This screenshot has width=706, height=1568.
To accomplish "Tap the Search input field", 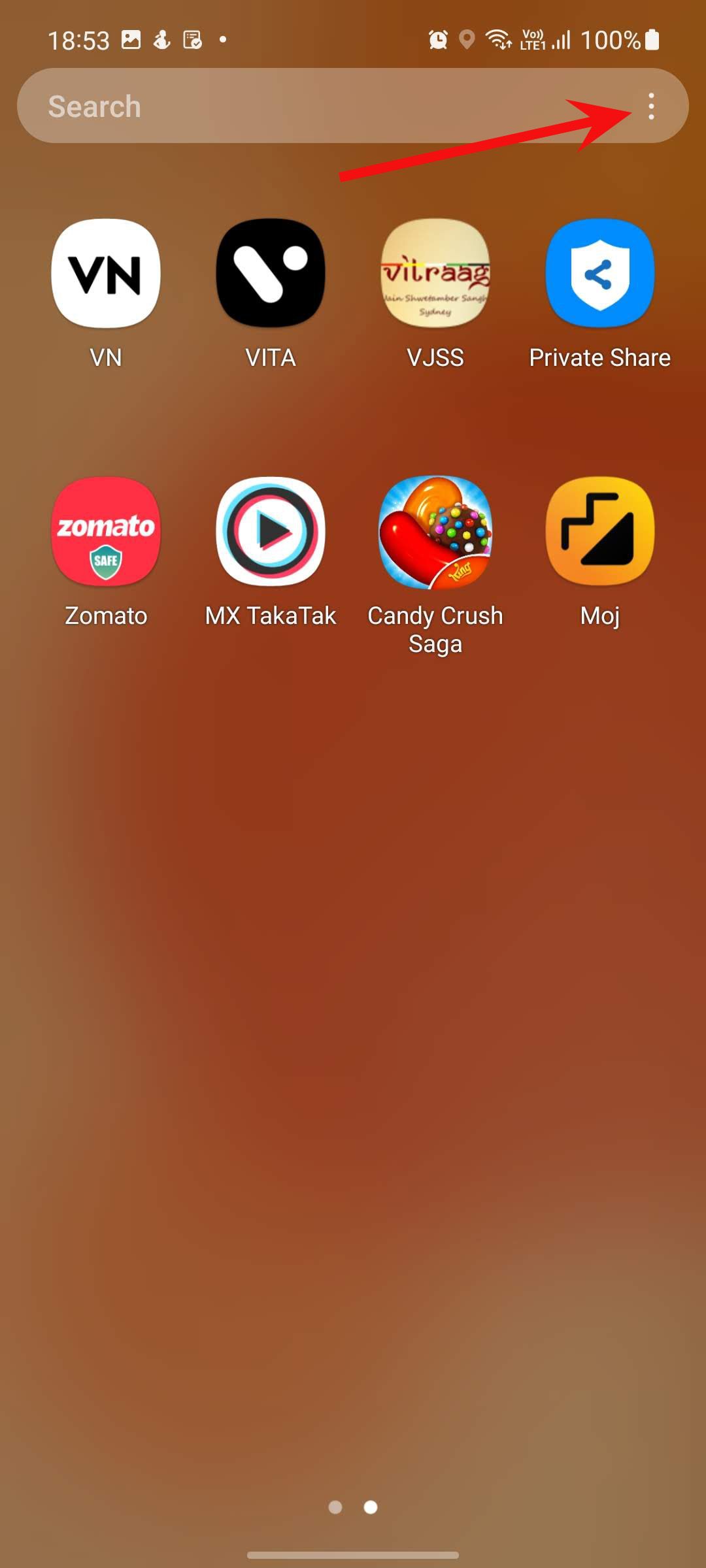I will [261, 106].
